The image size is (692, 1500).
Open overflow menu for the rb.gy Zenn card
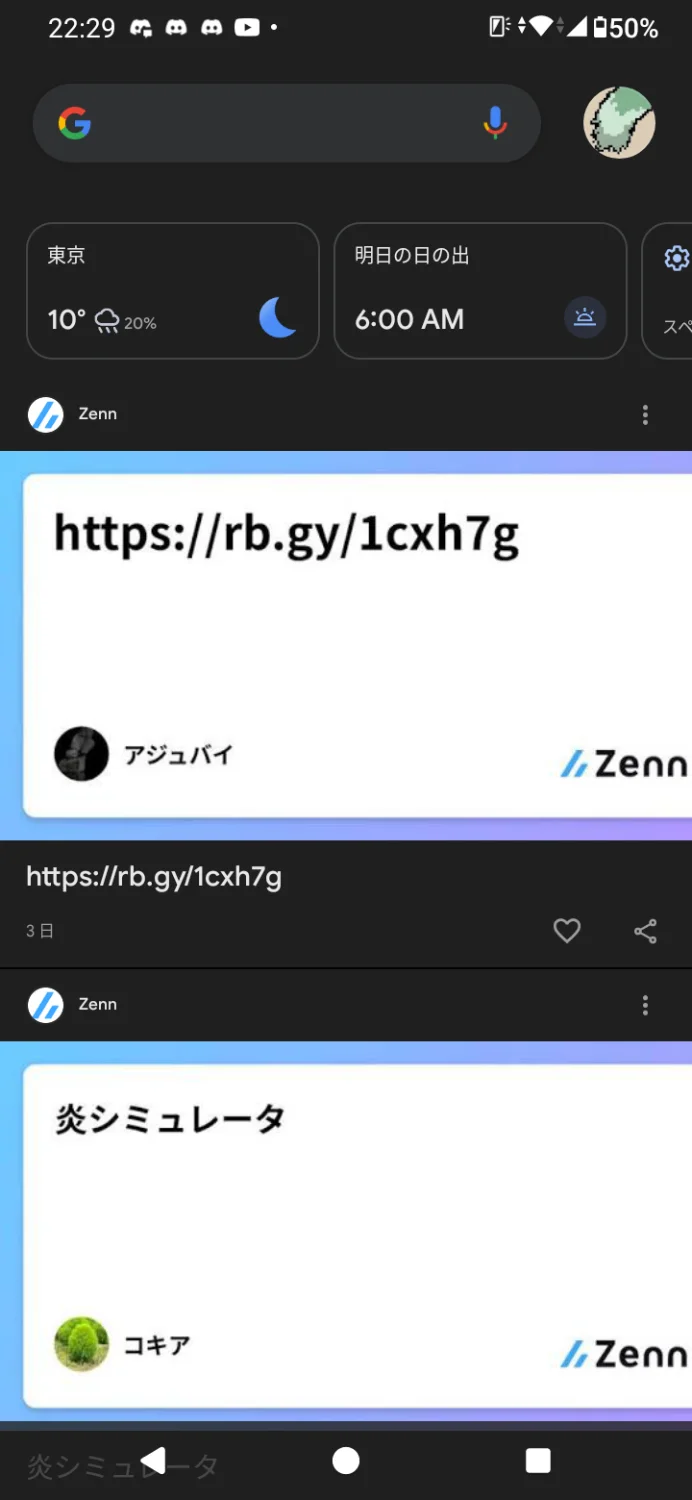coord(645,415)
